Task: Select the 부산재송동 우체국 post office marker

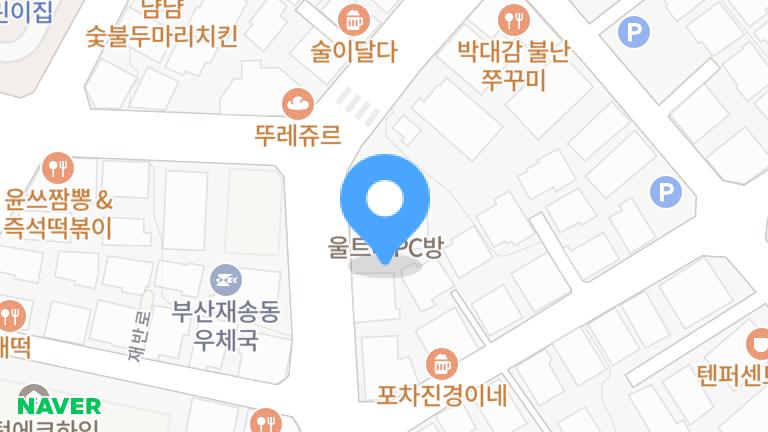Action: click(227, 277)
